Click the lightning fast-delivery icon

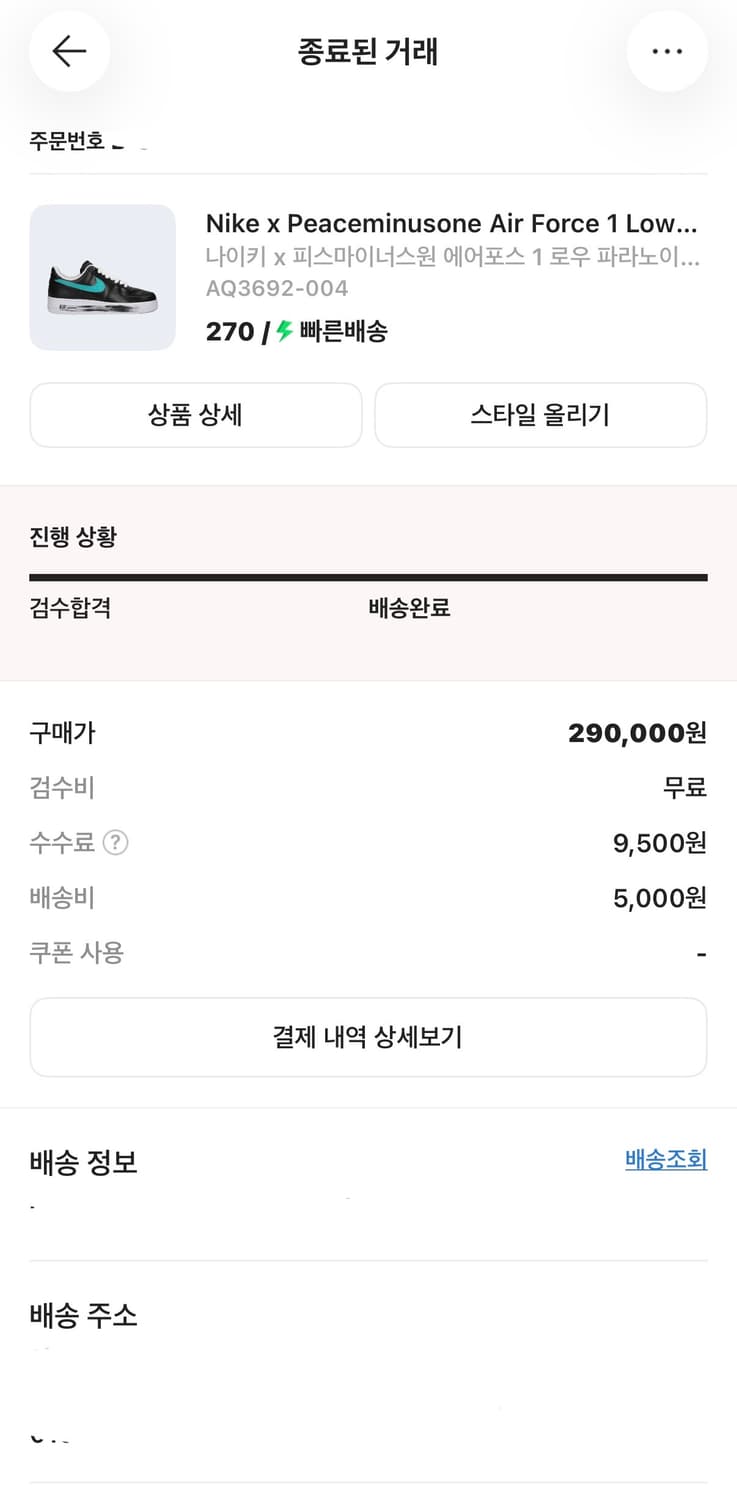pyautogui.click(x=283, y=331)
